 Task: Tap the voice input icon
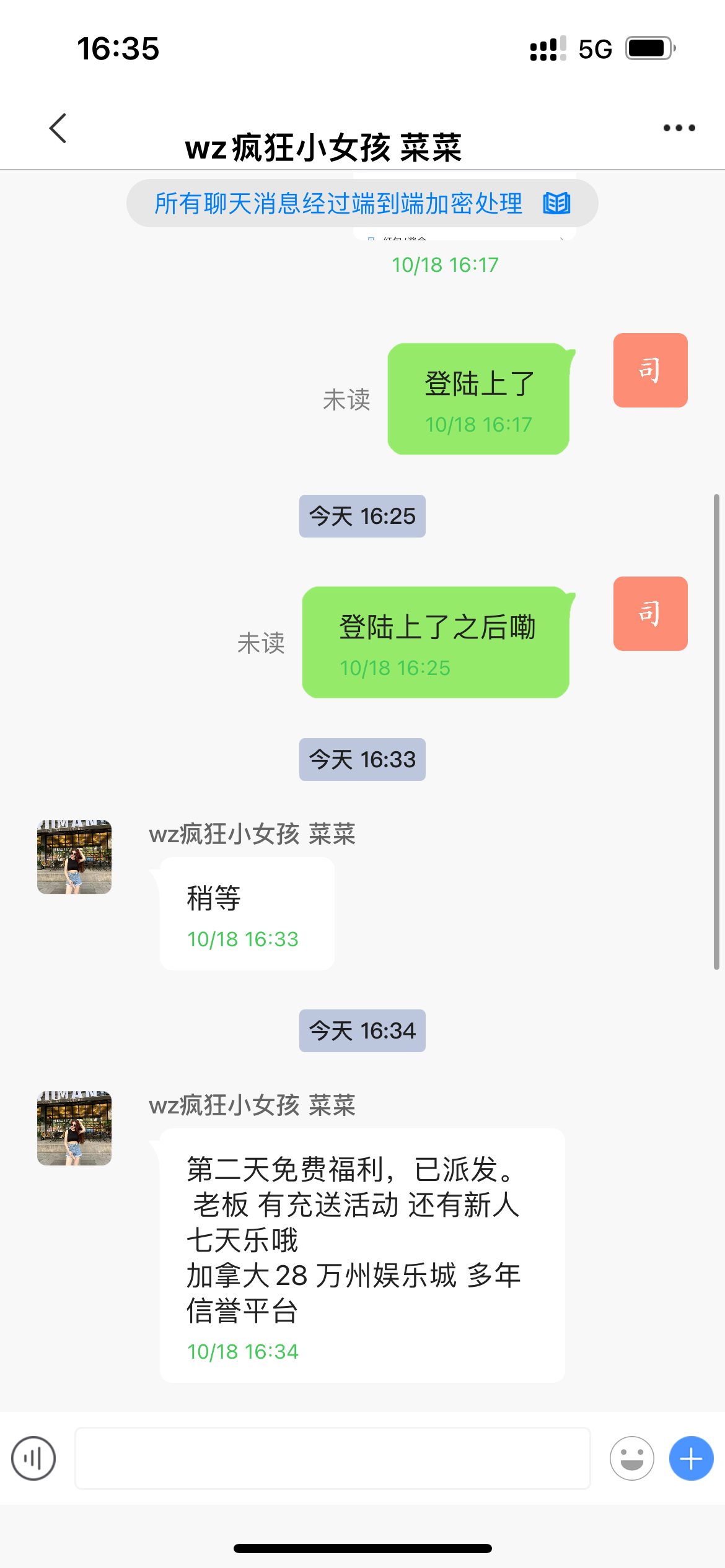33,1458
